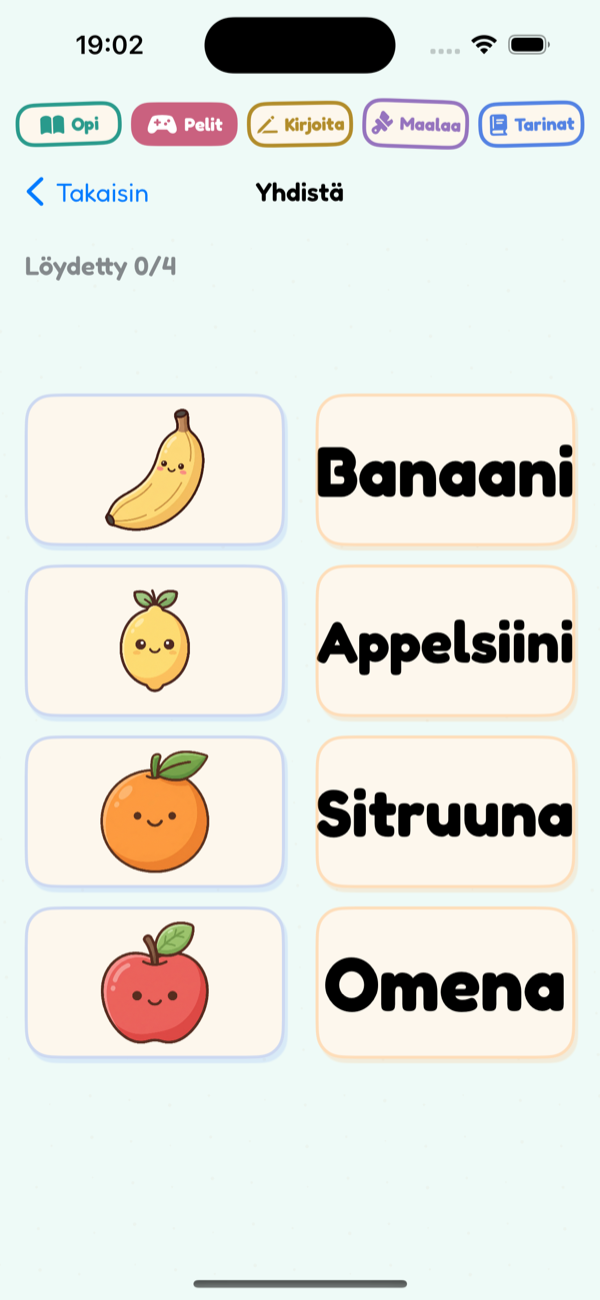Pick the Omena word card

tap(446, 983)
